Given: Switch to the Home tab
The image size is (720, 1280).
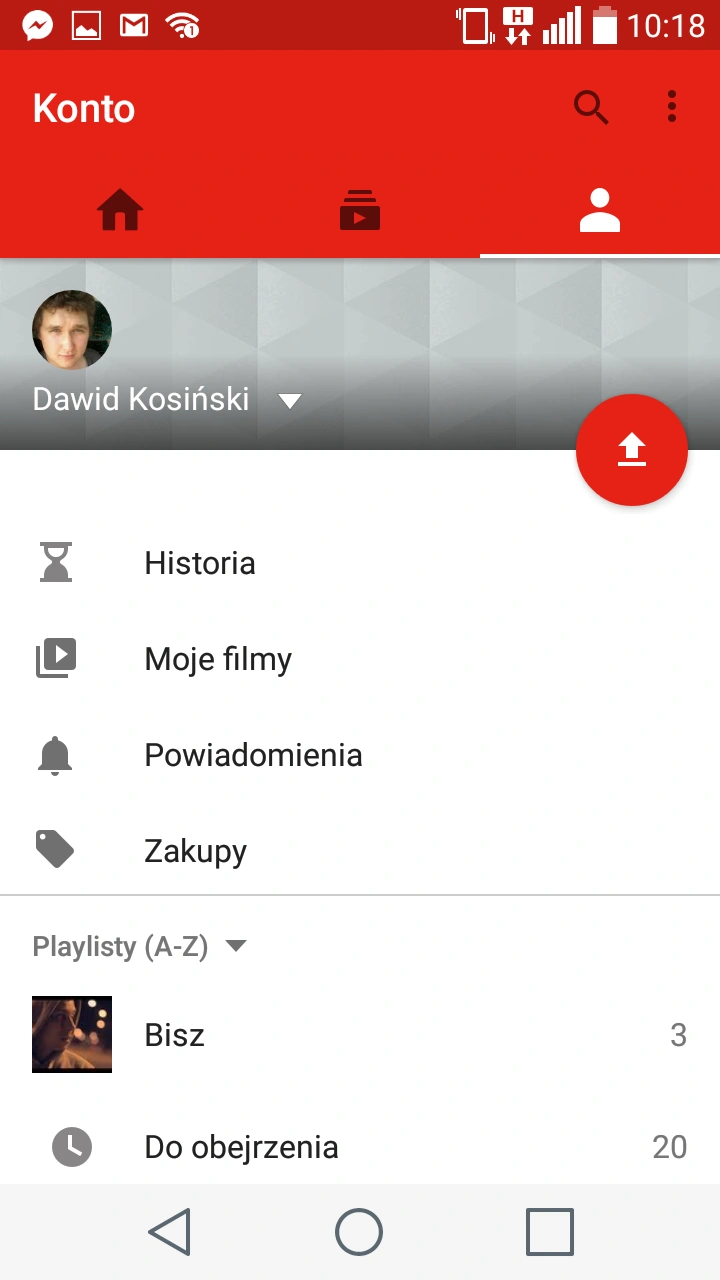Looking at the screenshot, I should click(x=120, y=211).
